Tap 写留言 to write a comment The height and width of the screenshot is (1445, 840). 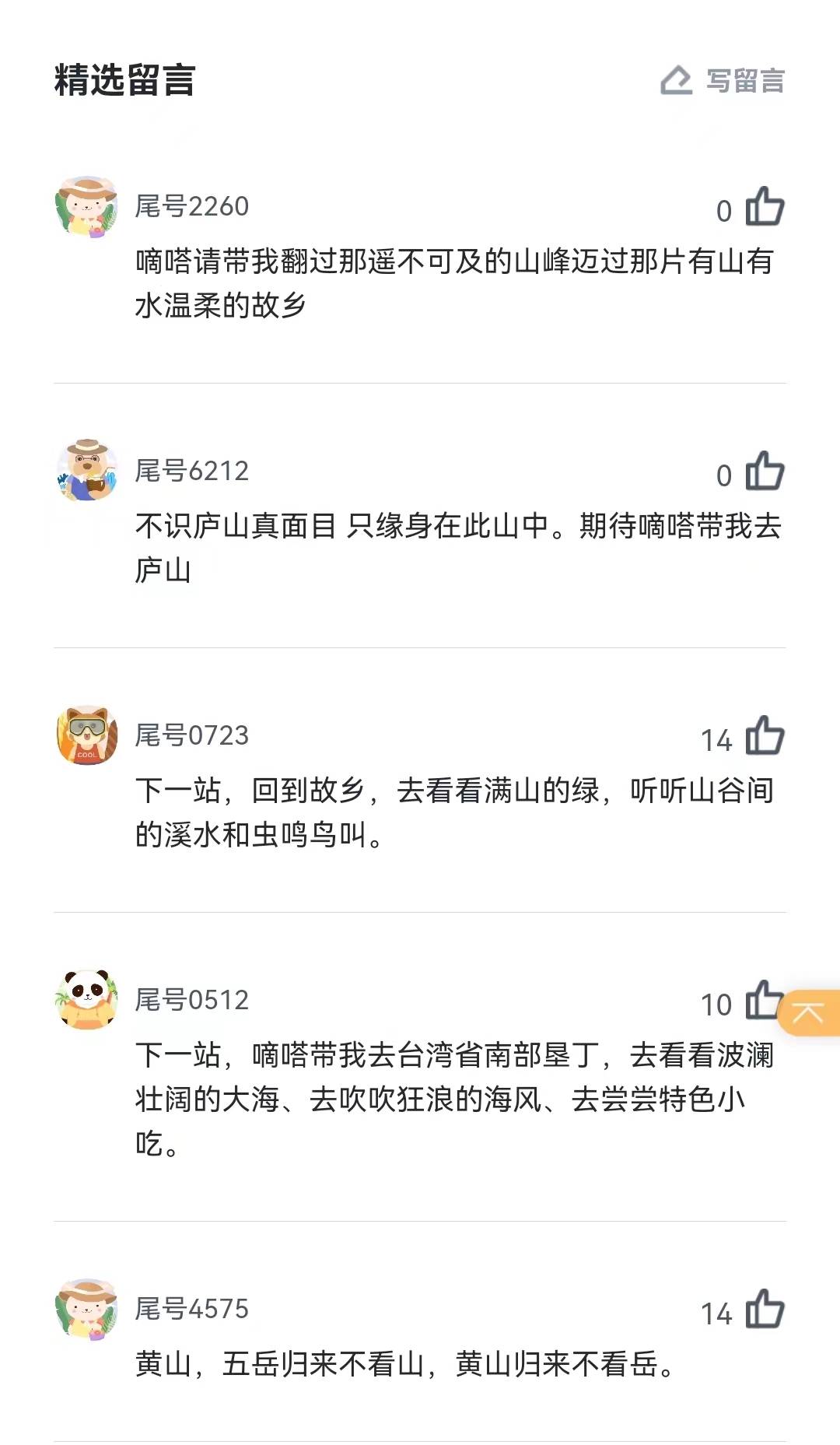tap(723, 80)
